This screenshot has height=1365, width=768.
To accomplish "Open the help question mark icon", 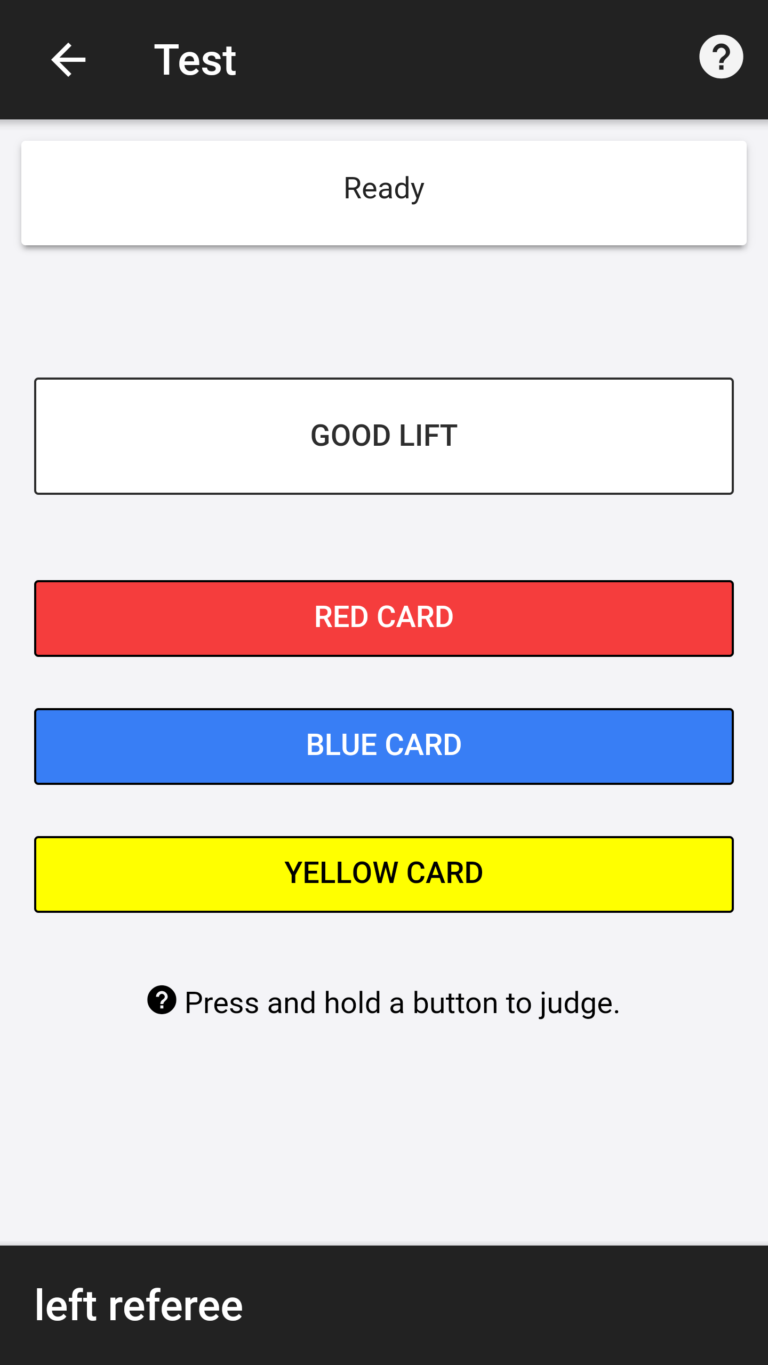I will coord(721,57).
